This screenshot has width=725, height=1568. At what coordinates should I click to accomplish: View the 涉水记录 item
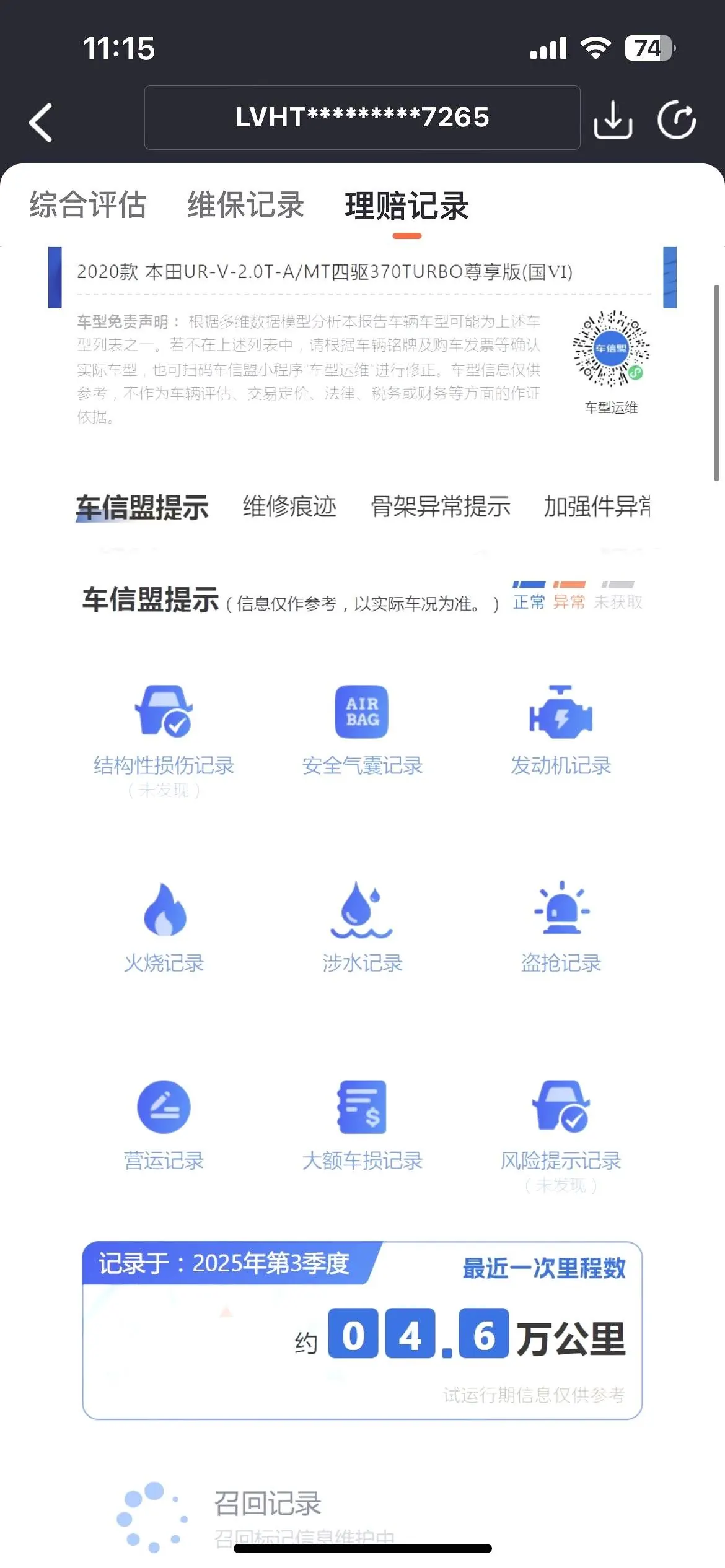(x=362, y=928)
